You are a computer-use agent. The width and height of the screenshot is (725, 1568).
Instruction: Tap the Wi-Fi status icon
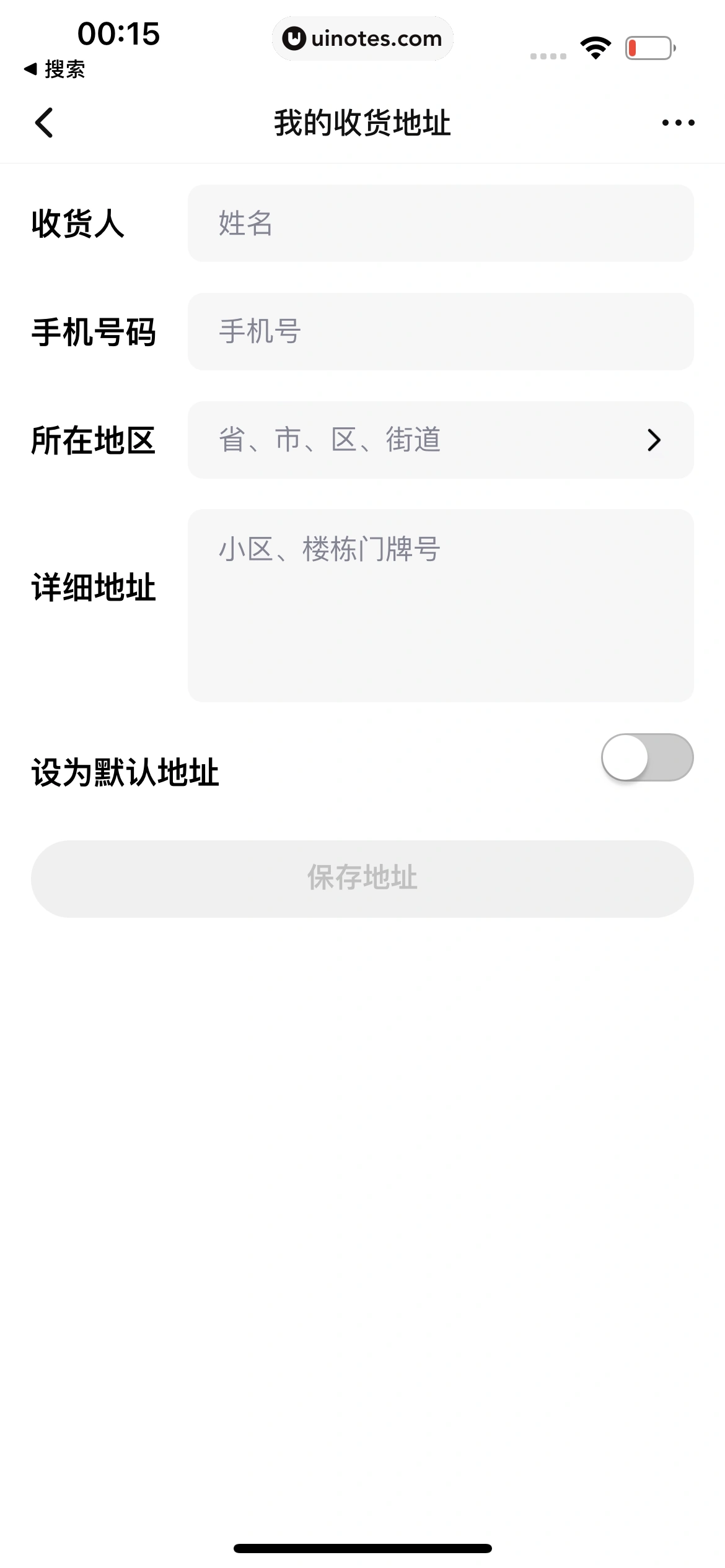[x=595, y=46]
